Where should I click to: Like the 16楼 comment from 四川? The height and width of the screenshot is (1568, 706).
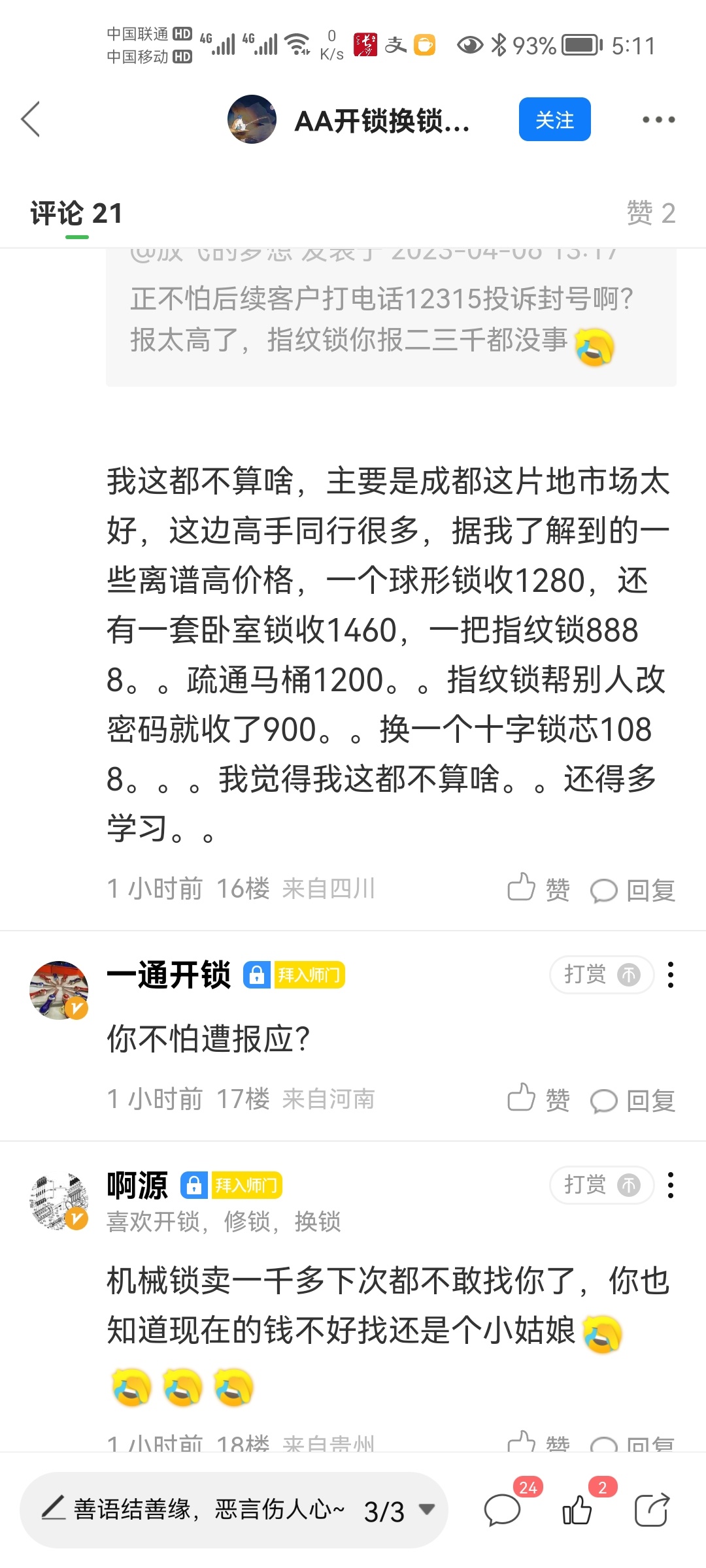click(x=538, y=889)
